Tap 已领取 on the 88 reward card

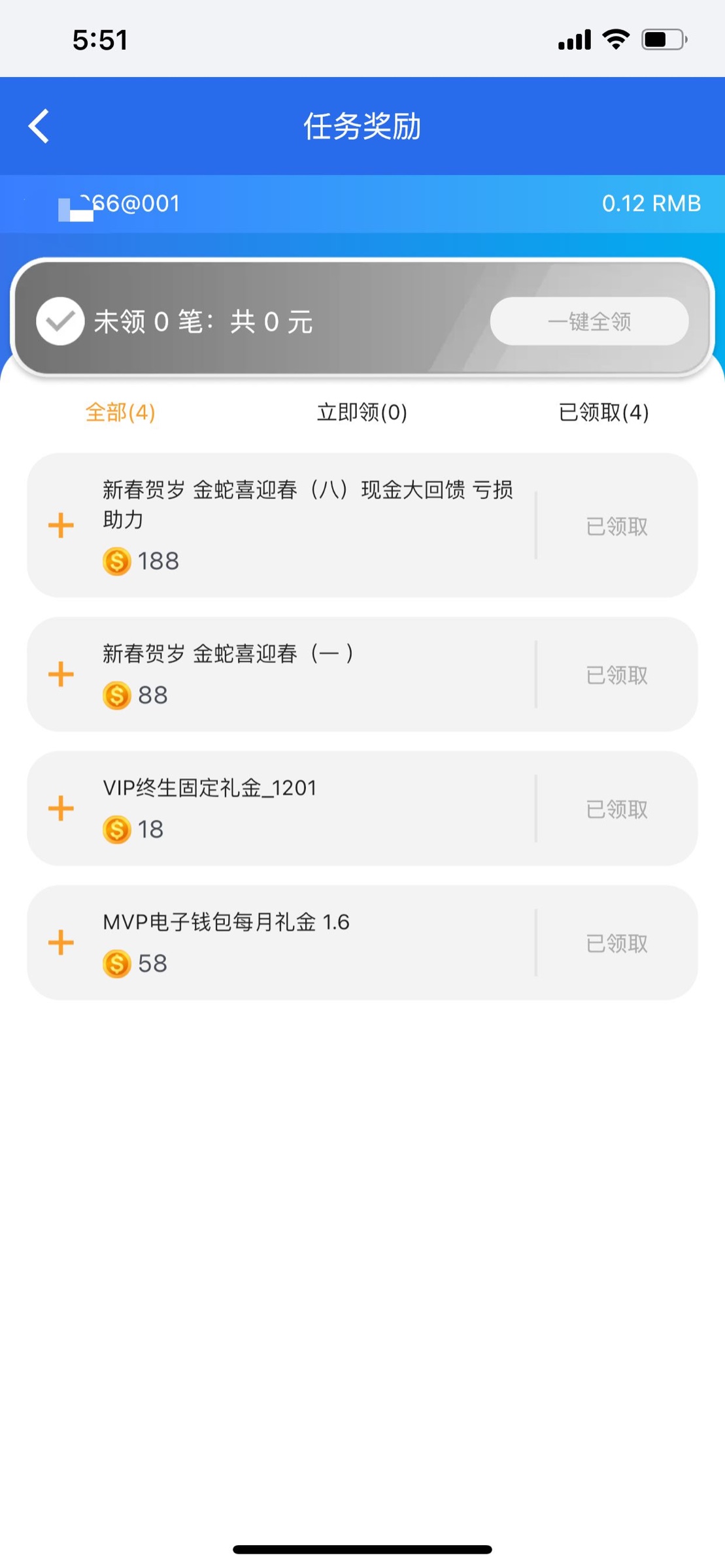[616, 675]
